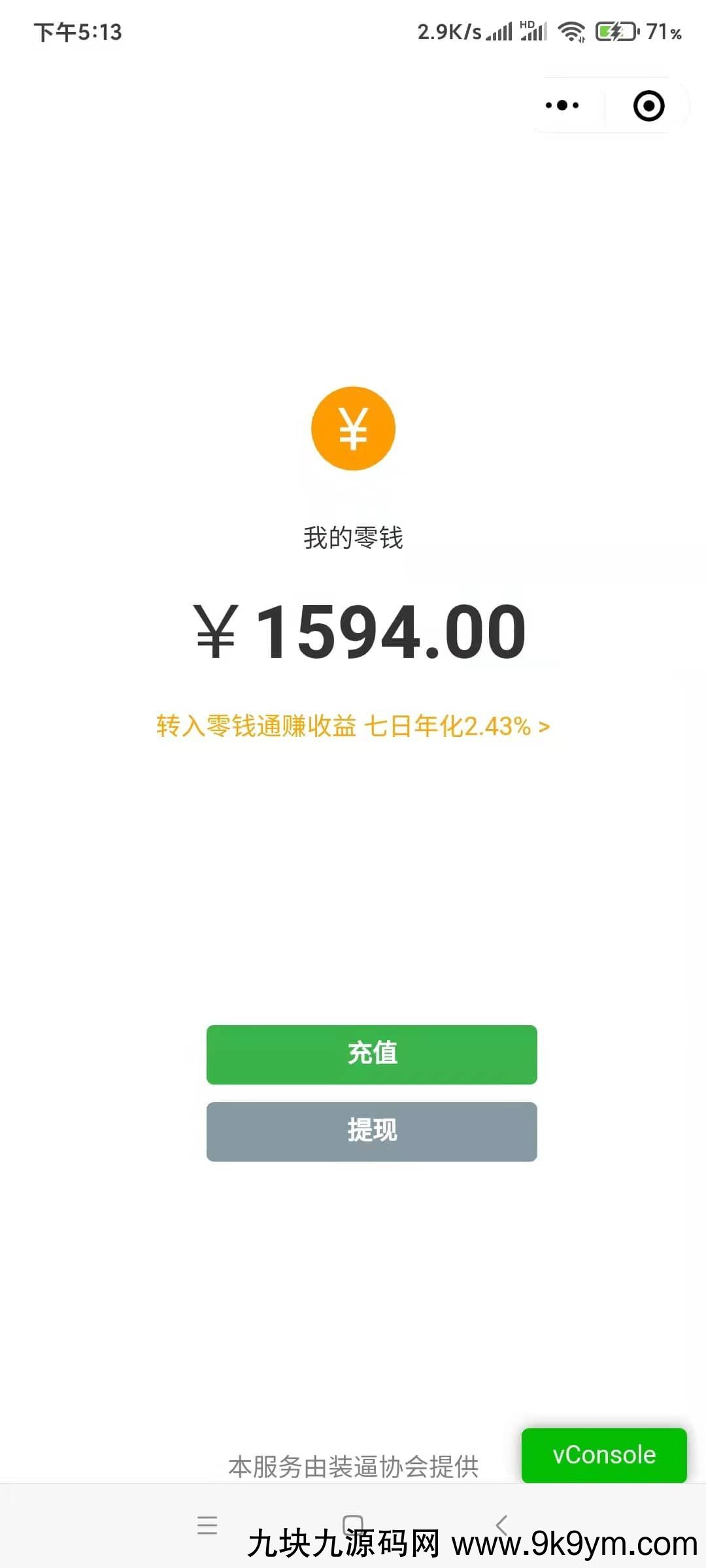Tap the 提现 withdraw button
This screenshot has width=706, height=1568.
(371, 1132)
